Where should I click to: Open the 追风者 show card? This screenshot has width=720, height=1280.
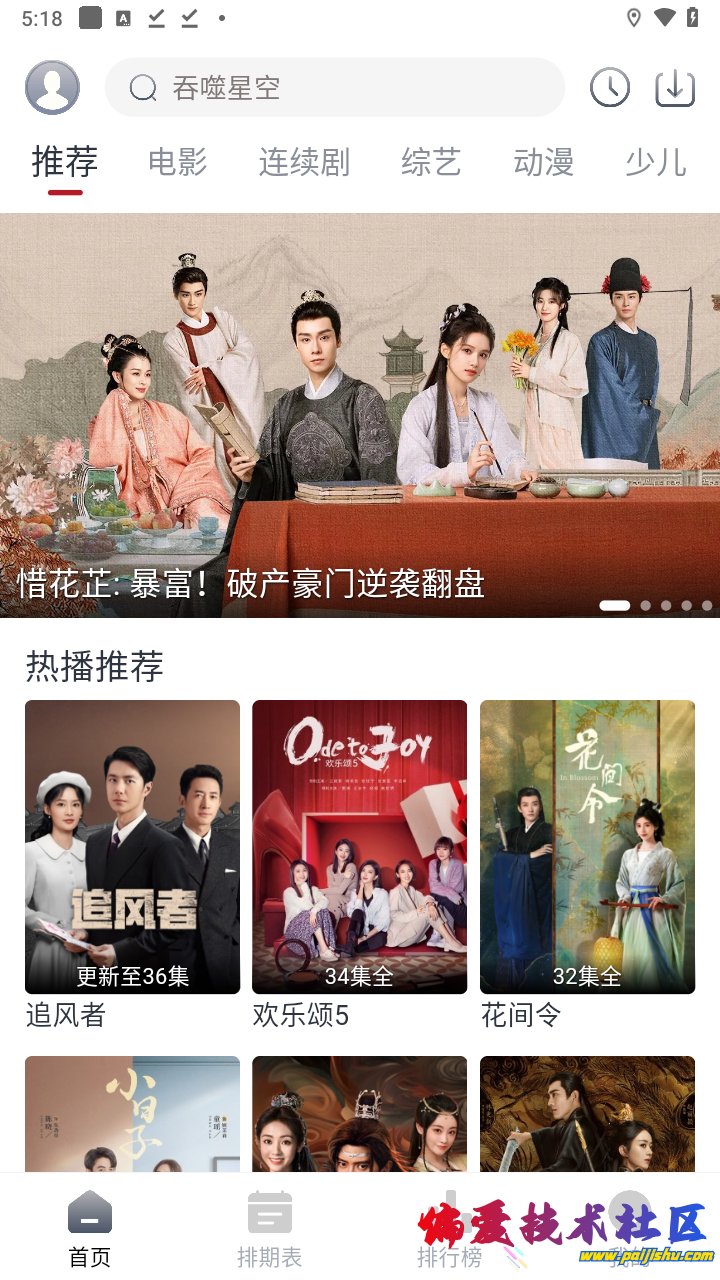[x=132, y=846]
